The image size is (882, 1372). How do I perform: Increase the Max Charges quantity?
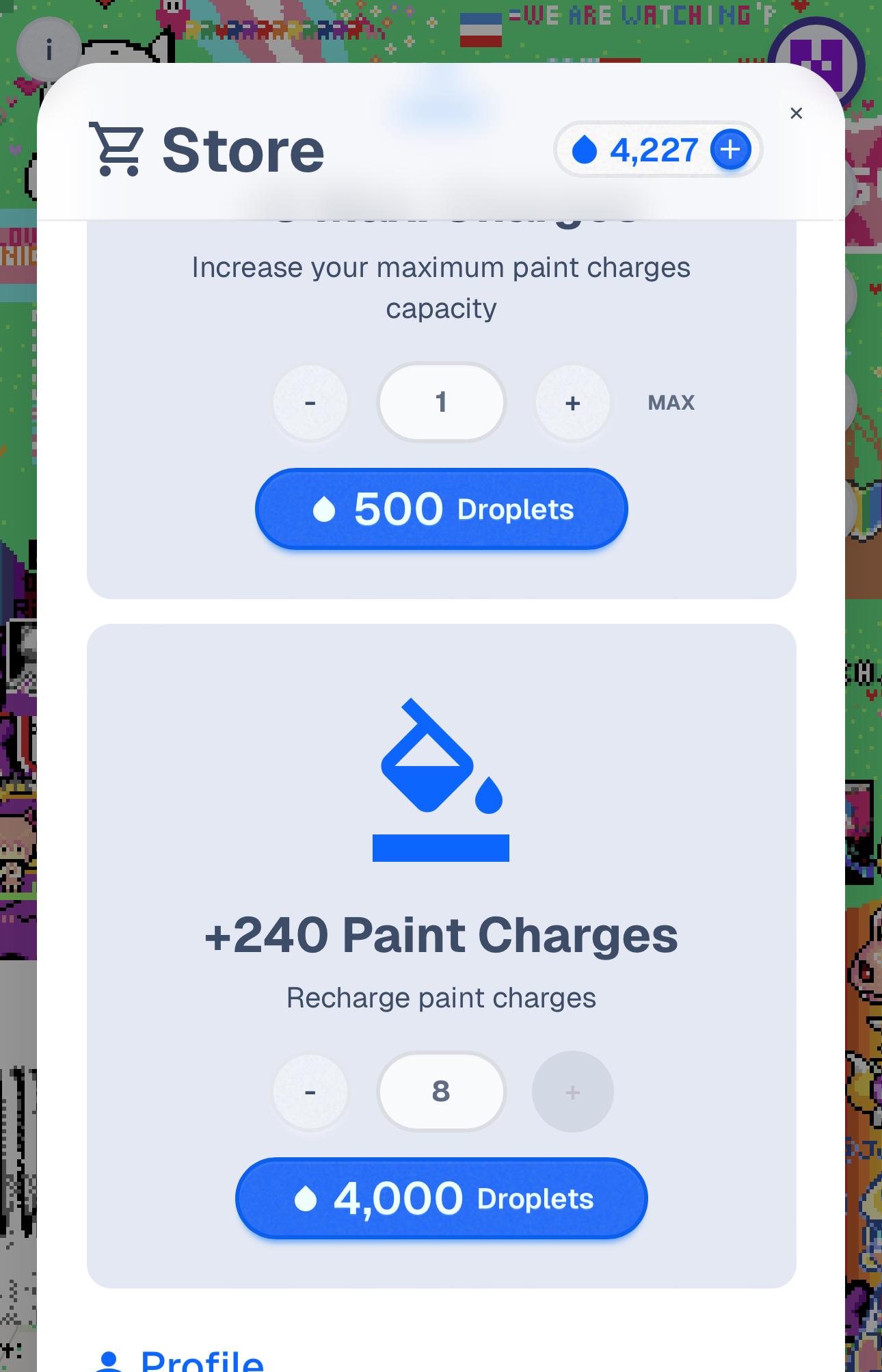pos(572,403)
